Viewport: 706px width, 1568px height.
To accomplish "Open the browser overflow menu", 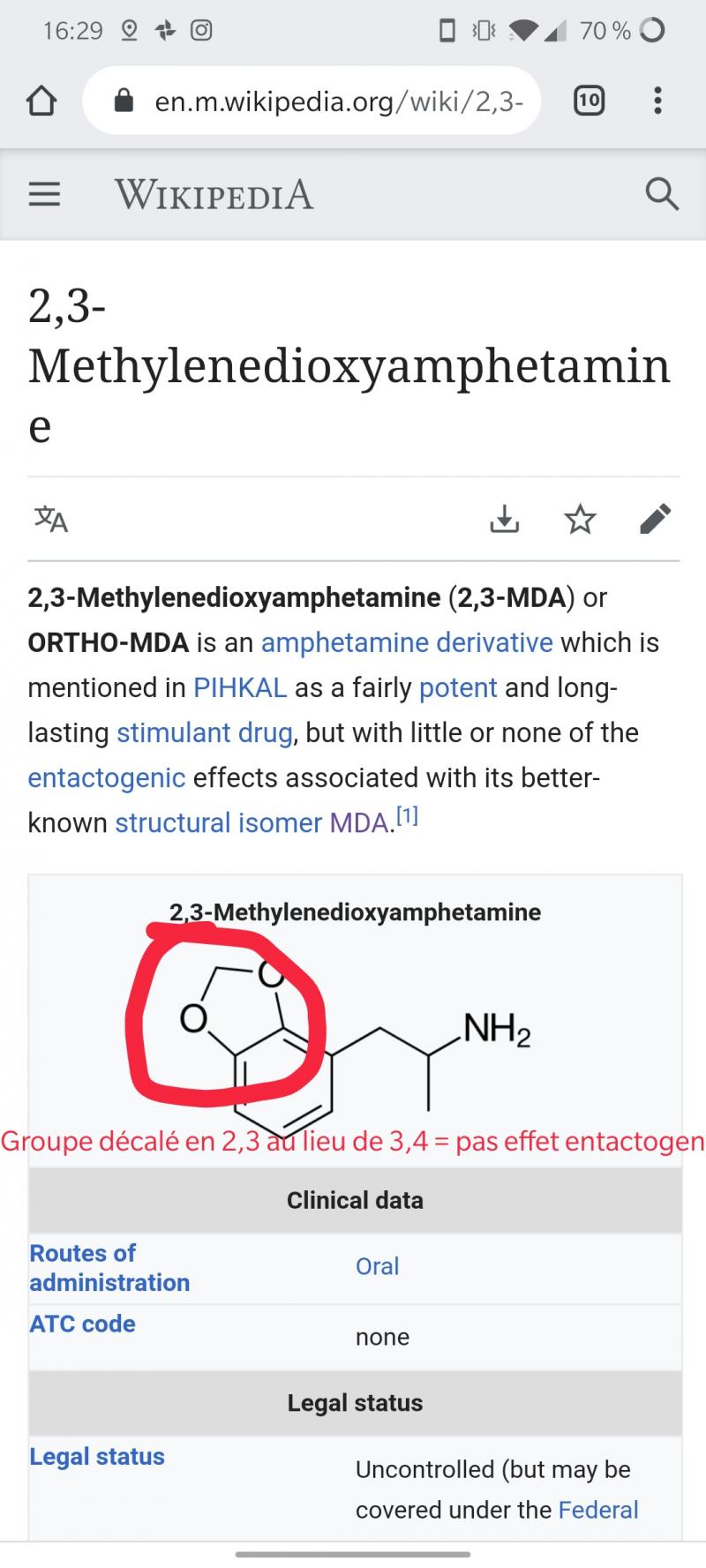I will pyautogui.click(x=657, y=101).
